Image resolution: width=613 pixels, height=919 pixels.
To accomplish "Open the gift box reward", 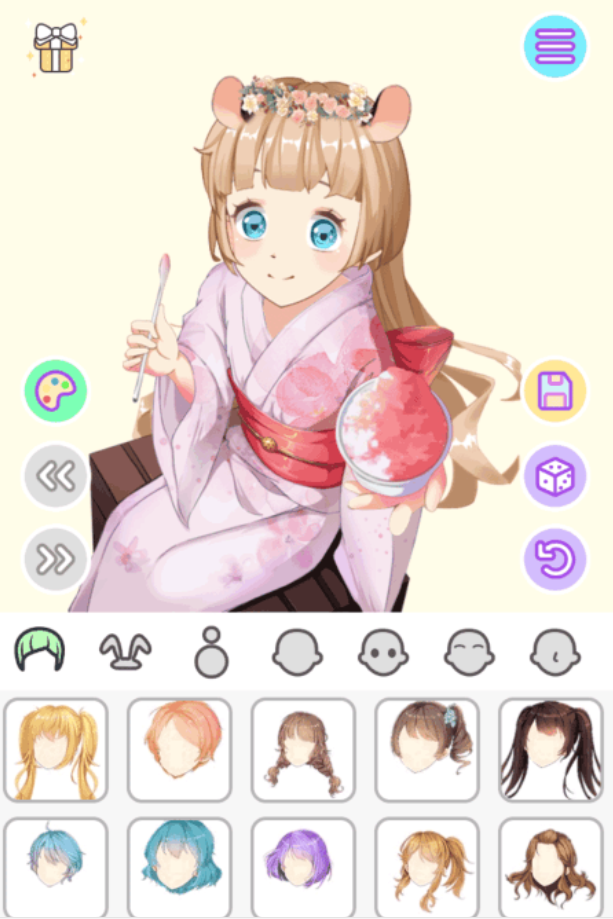I will pos(55,47).
